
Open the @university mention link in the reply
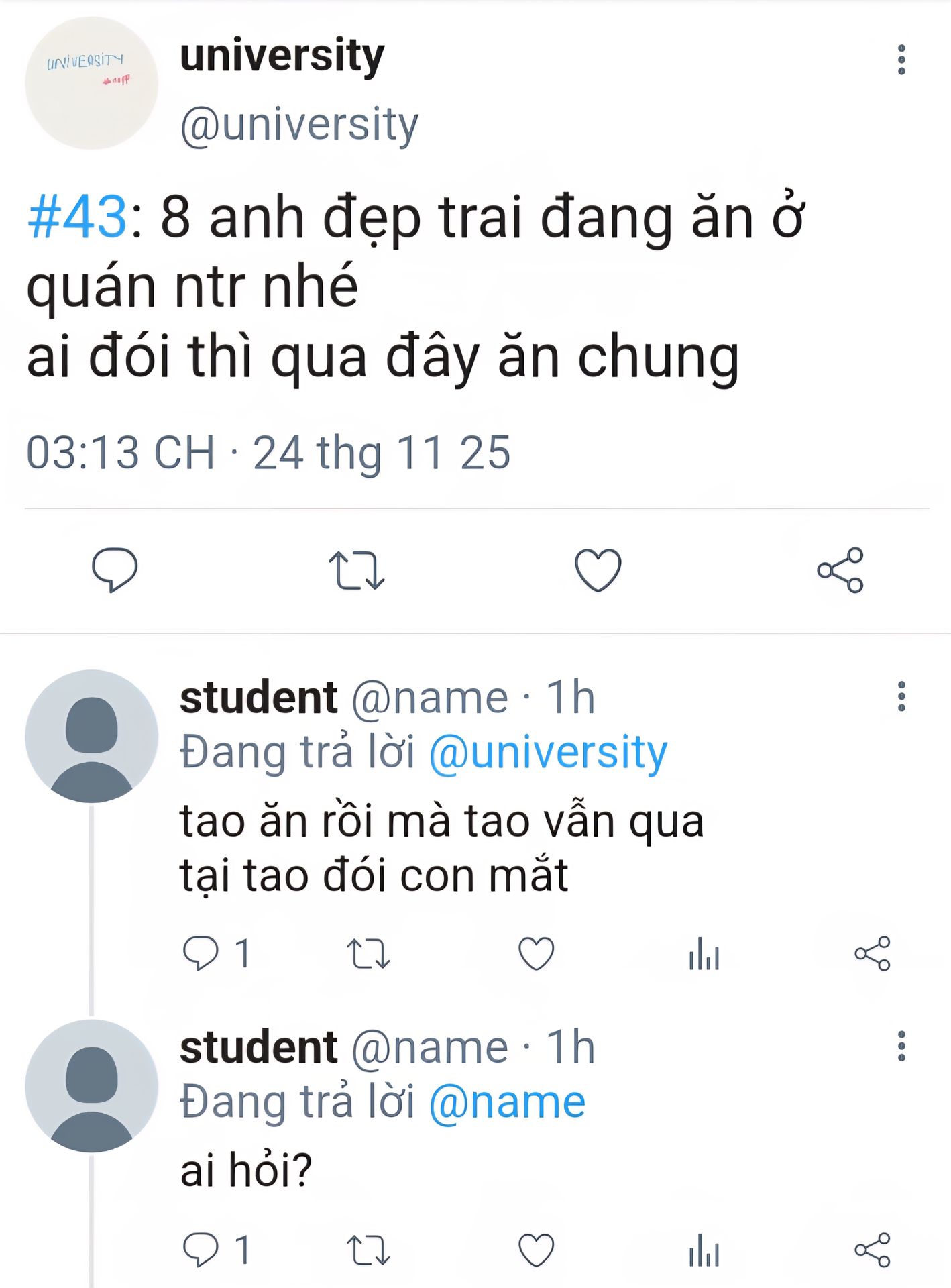[548, 752]
